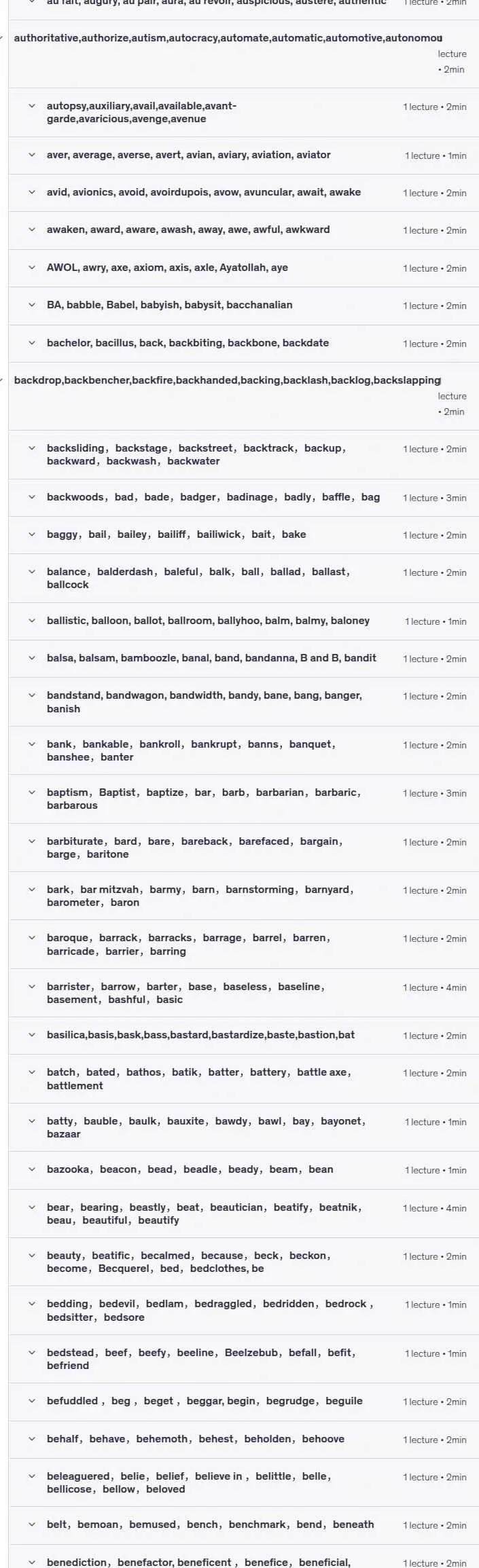Screen dimensions: 479x1568
Task: Expand the authoritative, authorize, autism section
Action: coord(244,54)
